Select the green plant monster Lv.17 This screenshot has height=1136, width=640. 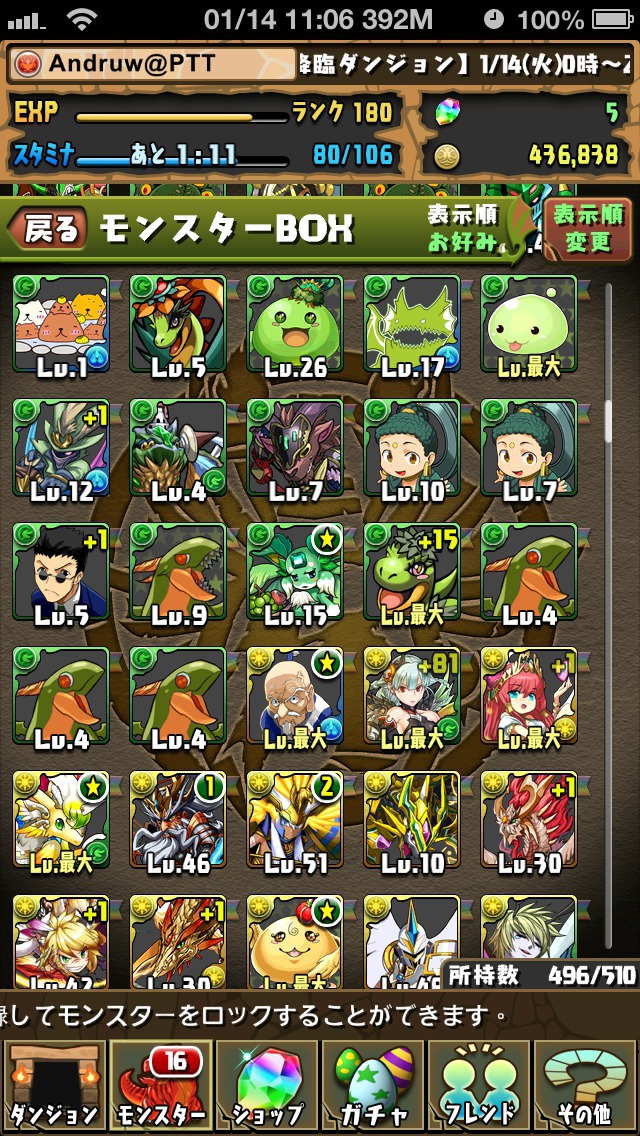(x=412, y=323)
